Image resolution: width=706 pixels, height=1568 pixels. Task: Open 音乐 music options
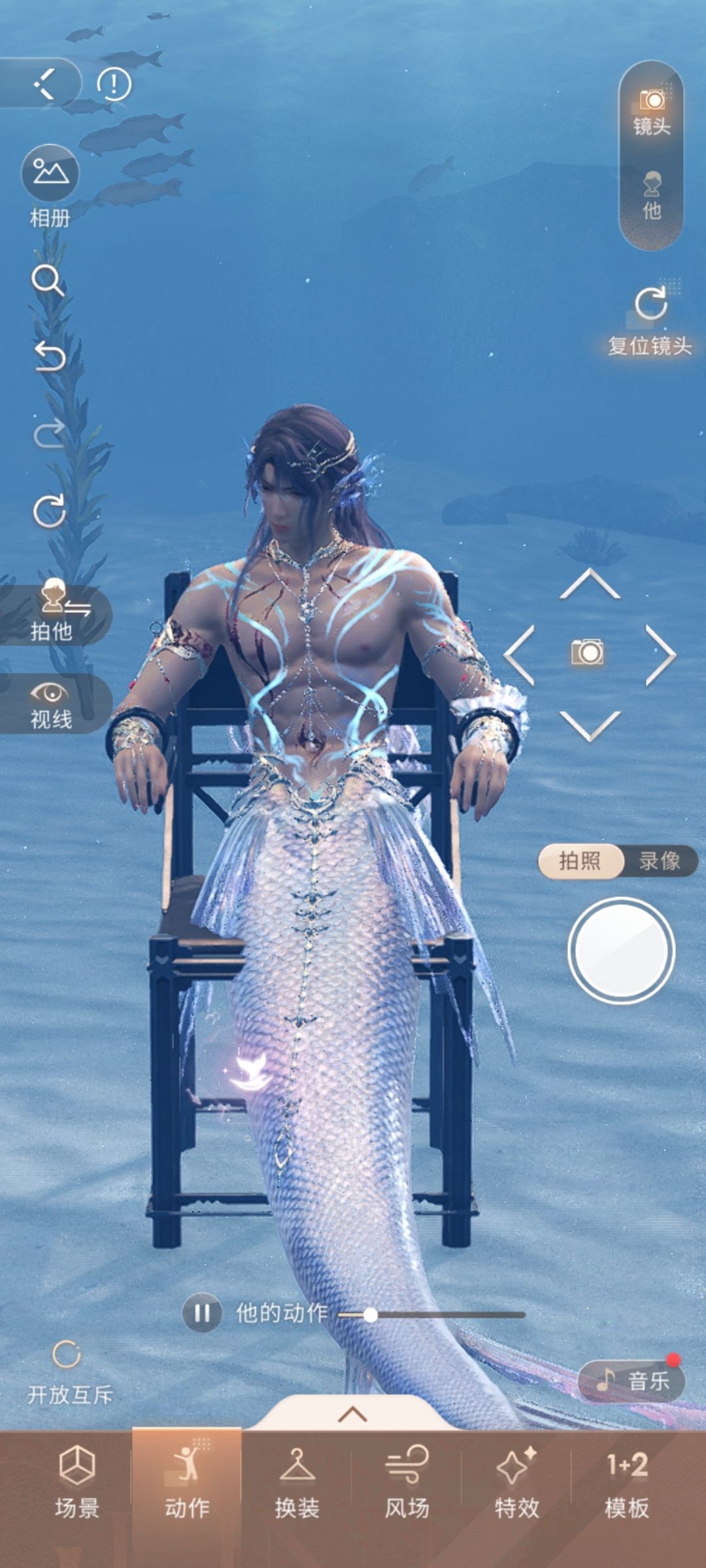click(x=631, y=1381)
